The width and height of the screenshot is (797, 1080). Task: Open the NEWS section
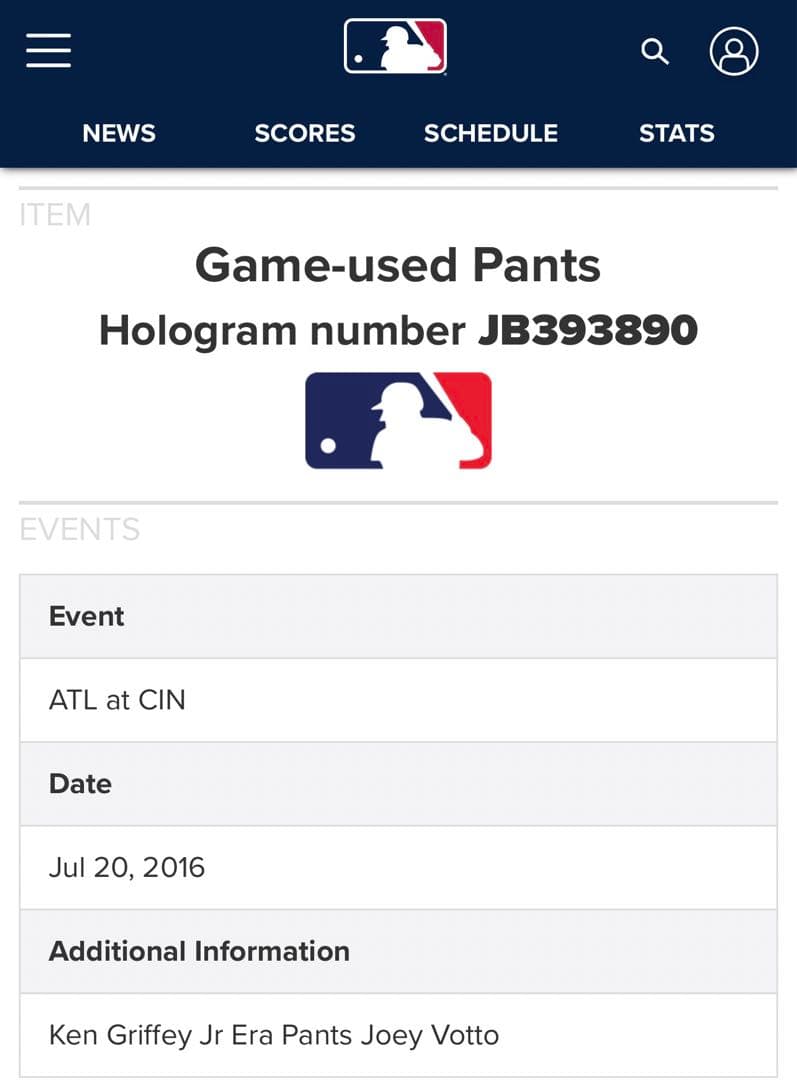(119, 132)
